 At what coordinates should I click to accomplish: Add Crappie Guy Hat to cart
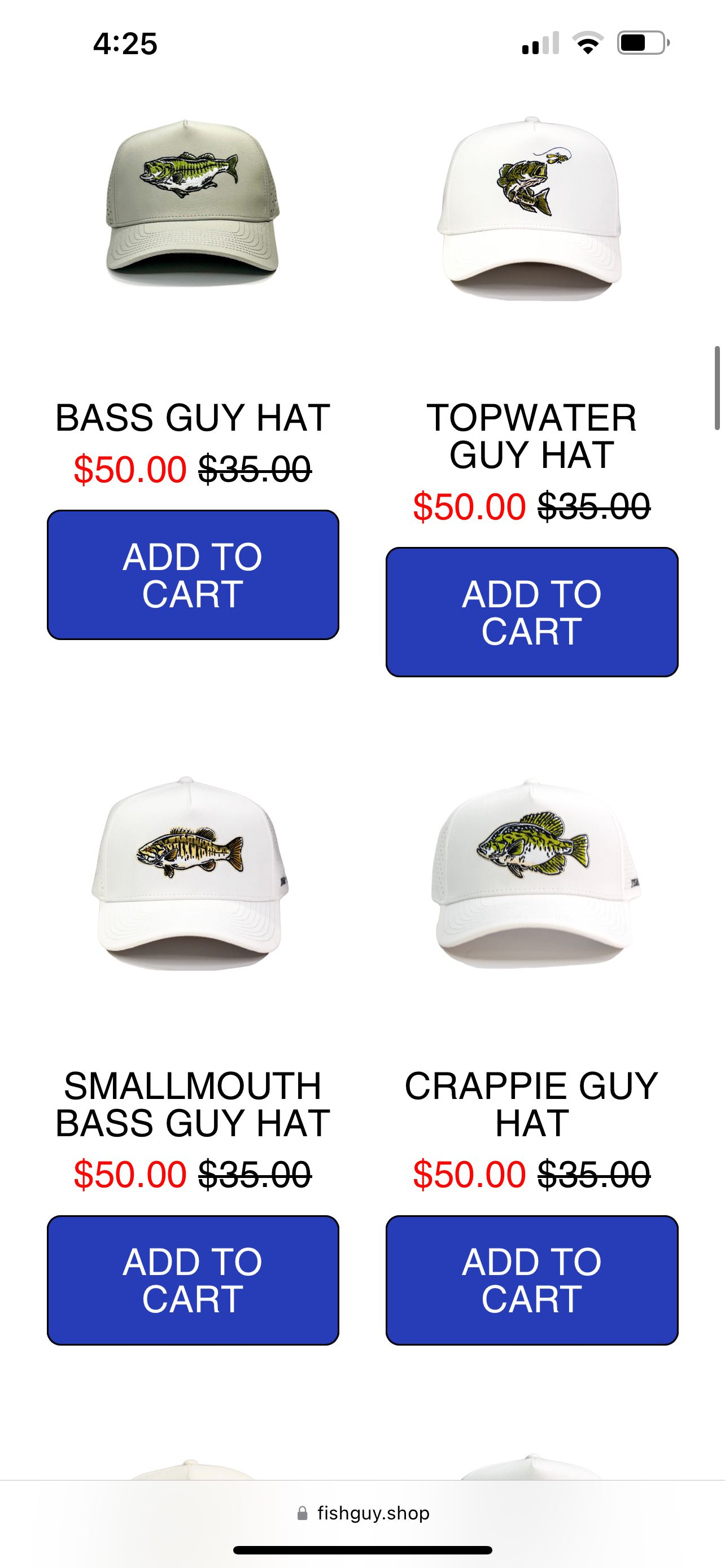(531, 1280)
